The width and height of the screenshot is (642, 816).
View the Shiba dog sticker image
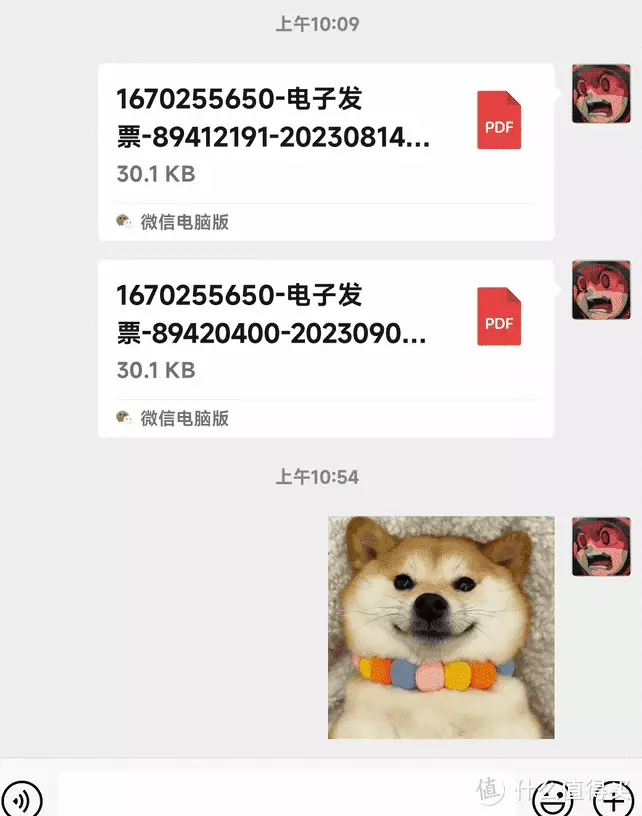[441, 627]
